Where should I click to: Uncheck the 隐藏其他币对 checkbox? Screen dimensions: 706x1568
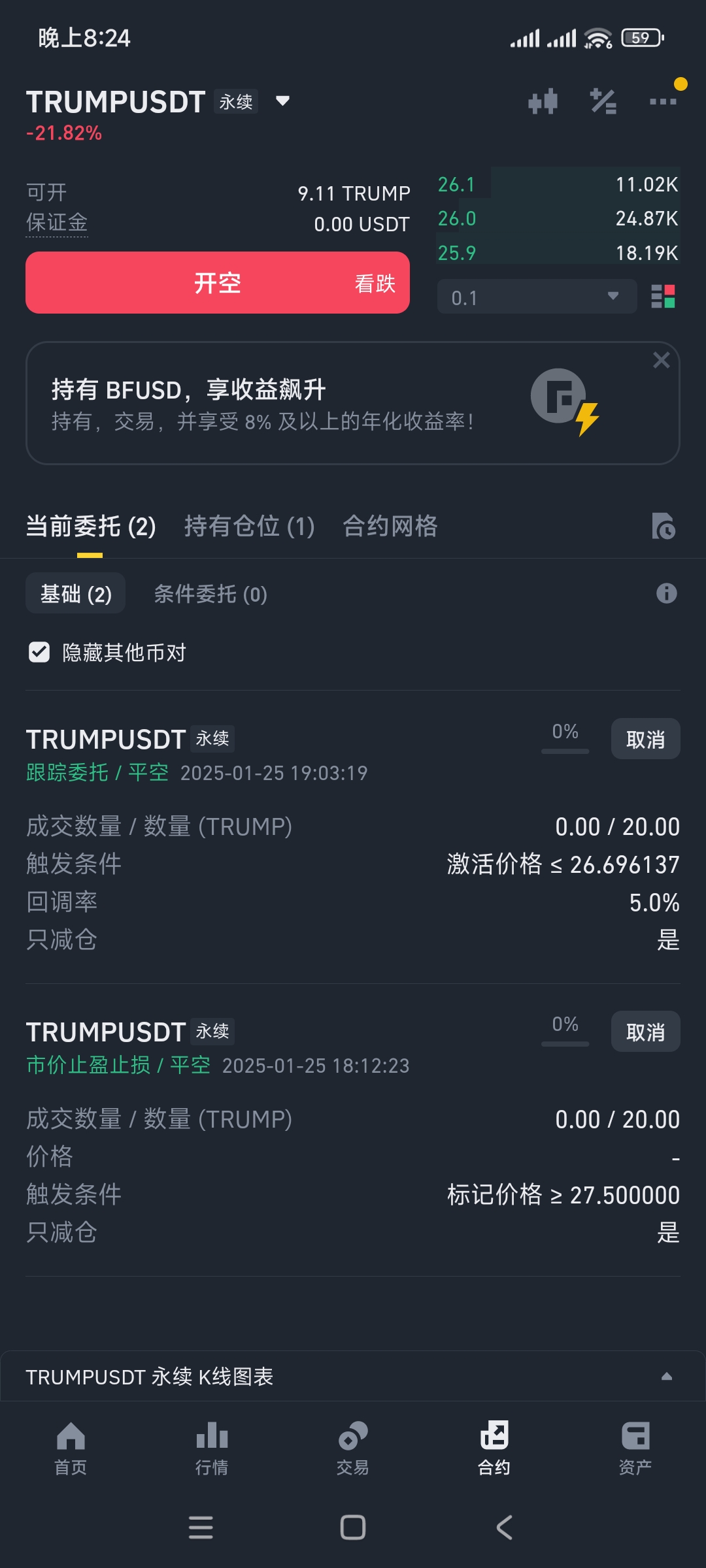39,652
